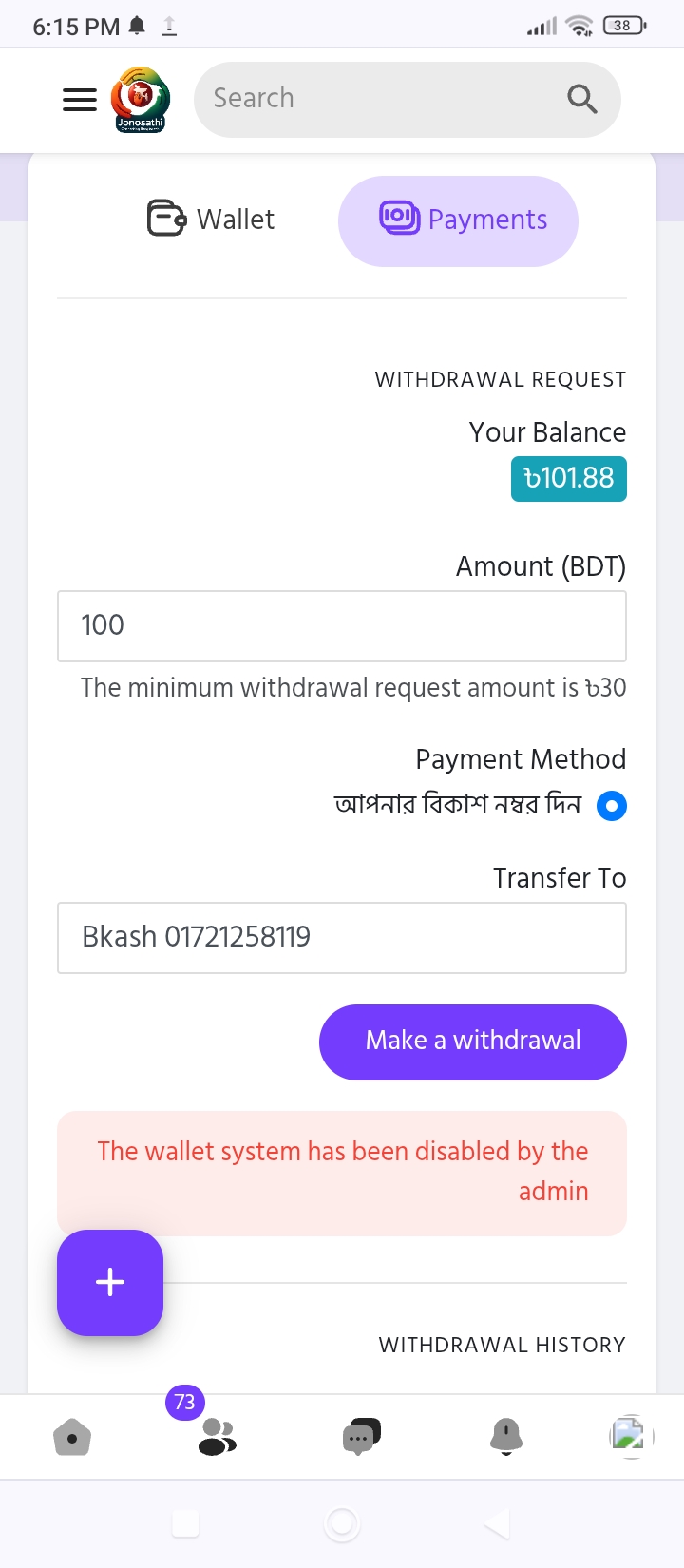
Task: Edit the Amount (BDT) field
Action: tap(342, 626)
